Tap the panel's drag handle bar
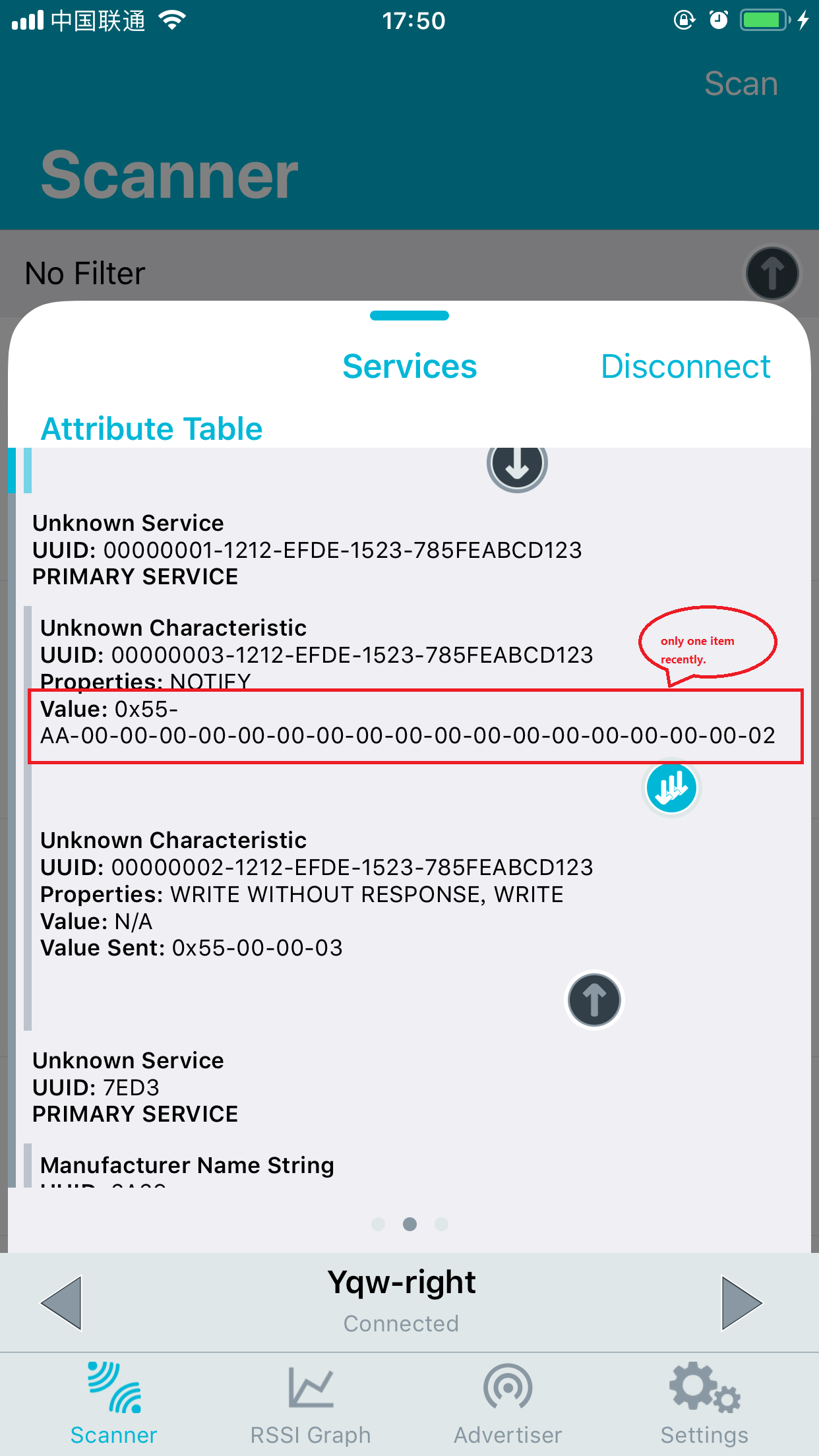This screenshot has width=819, height=1456. click(409, 315)
